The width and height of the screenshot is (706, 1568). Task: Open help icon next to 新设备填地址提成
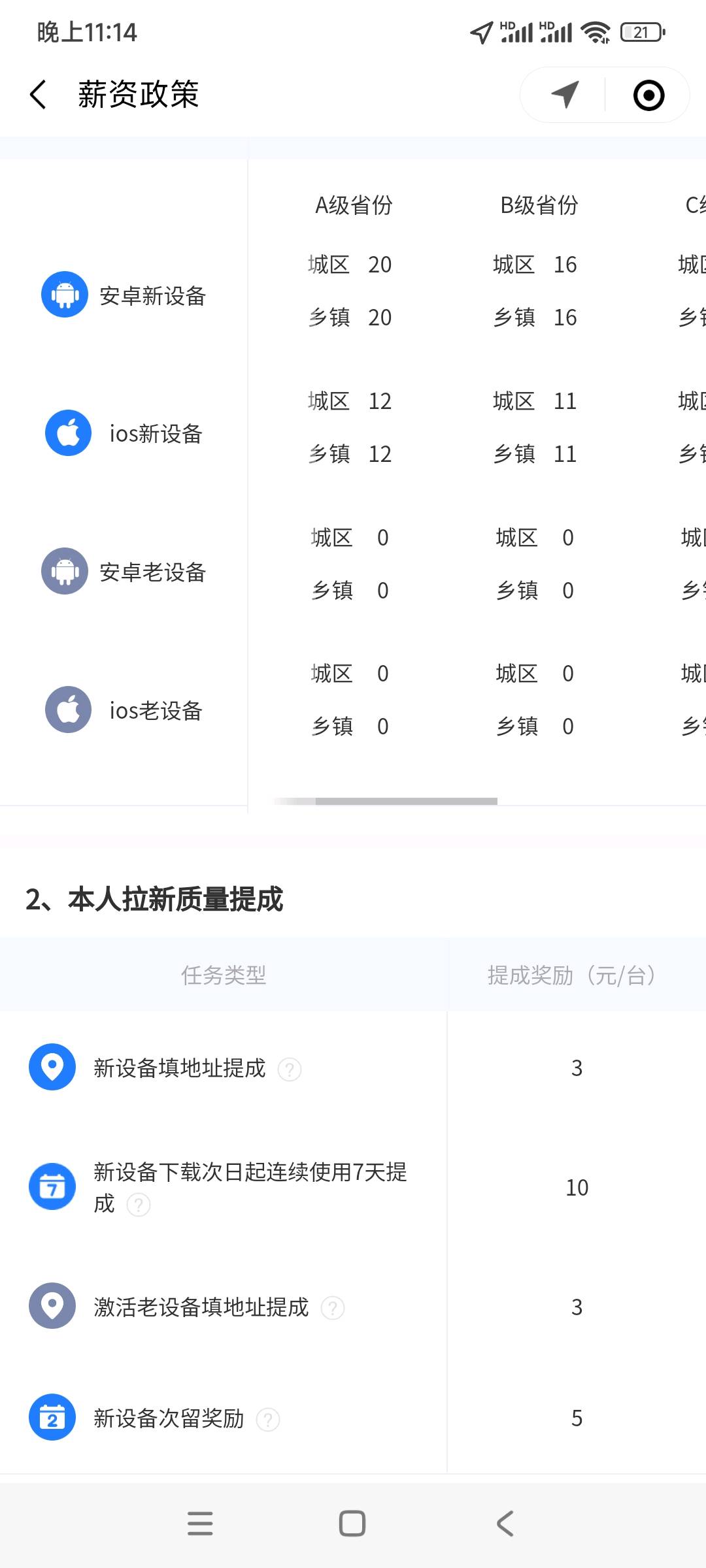point(290,1070)
